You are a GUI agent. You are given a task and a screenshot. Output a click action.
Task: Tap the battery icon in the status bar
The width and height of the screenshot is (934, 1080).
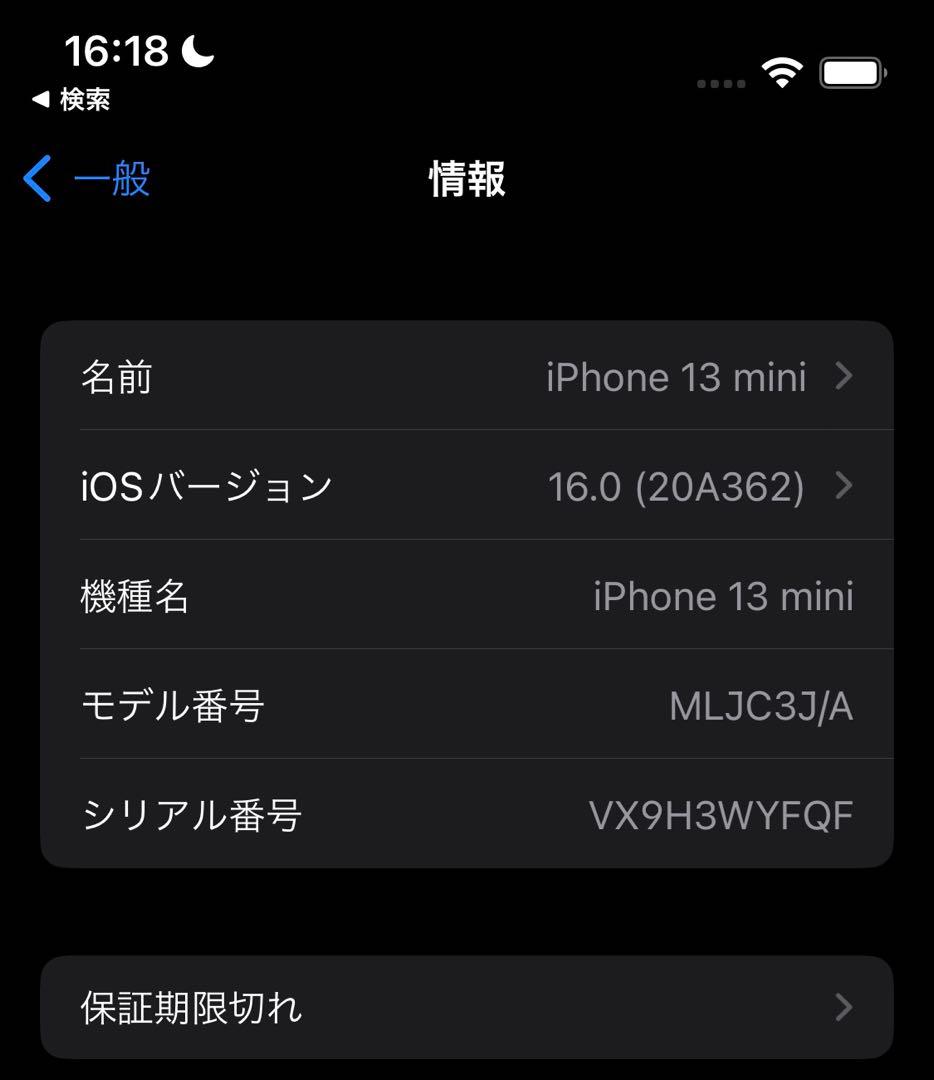(851, 71)
